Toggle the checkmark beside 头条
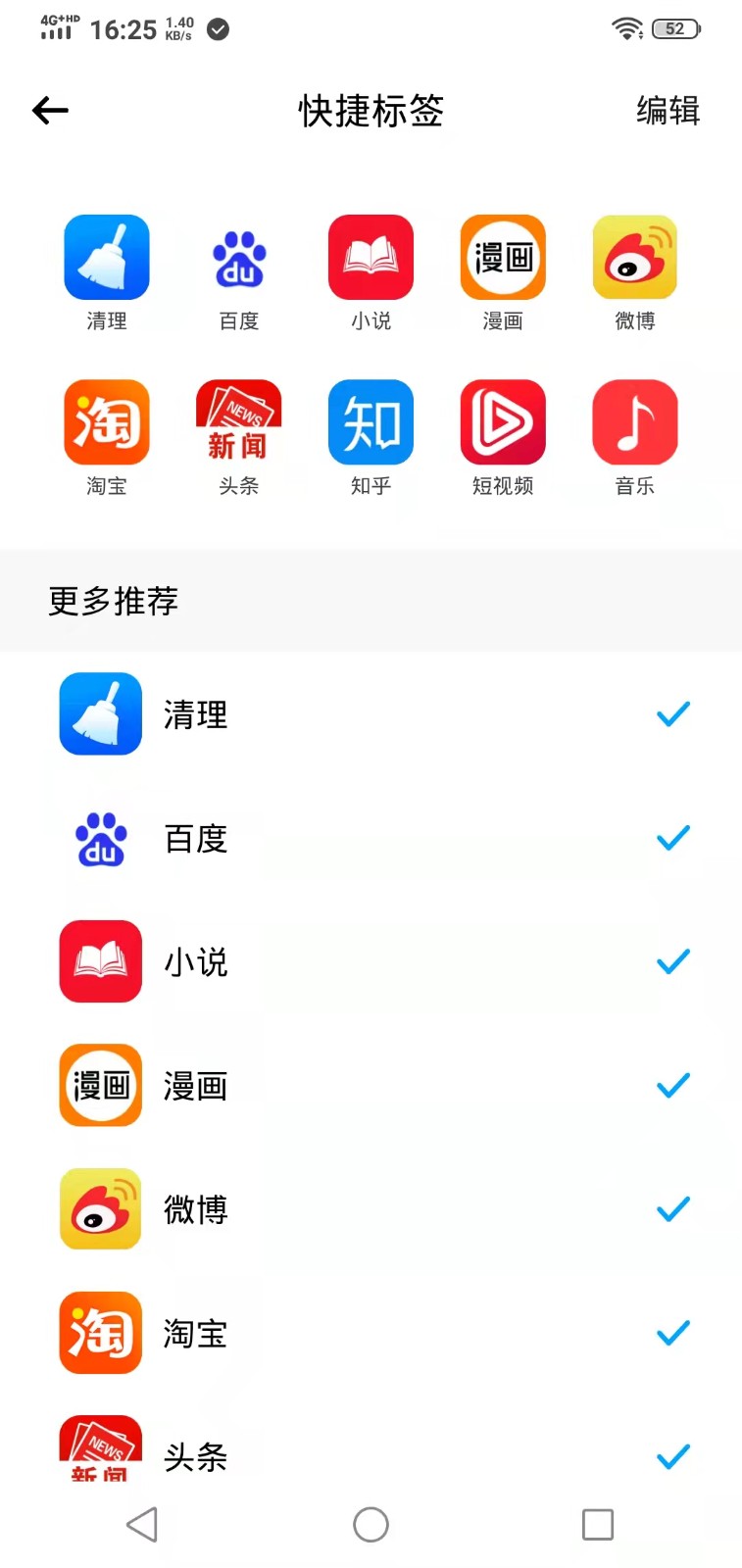 point(673,1457)
